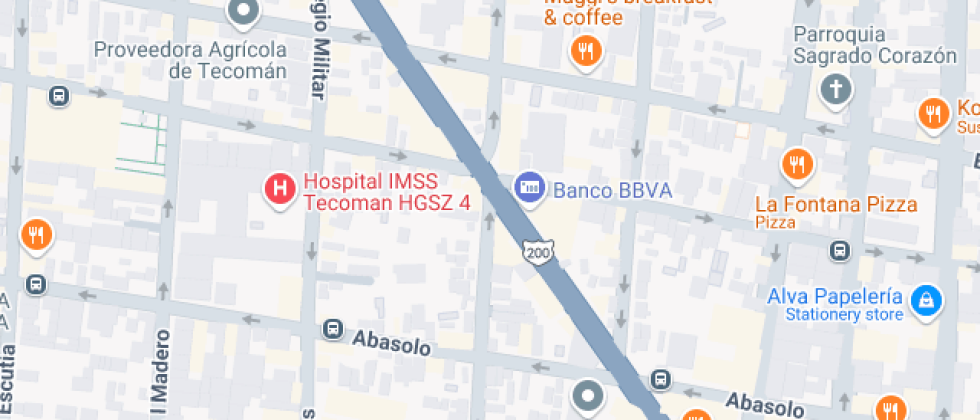The height and width of the screenshot is (420, 980).
Task: Tap the bus stop near La Fontana Pizza
Action: coord(842,251)
